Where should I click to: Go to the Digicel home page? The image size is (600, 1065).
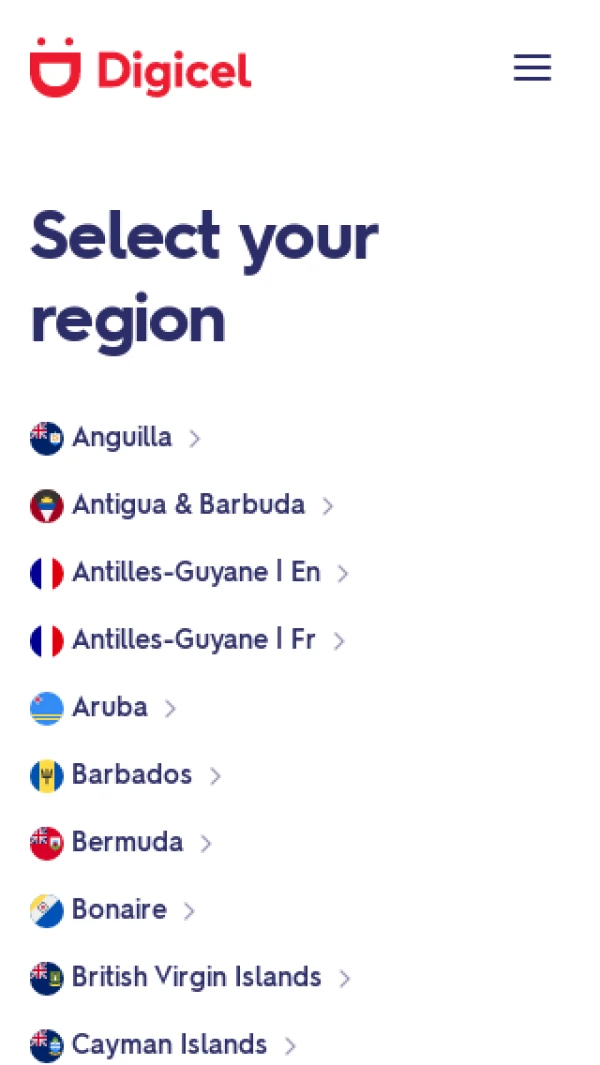click(140, 68)
